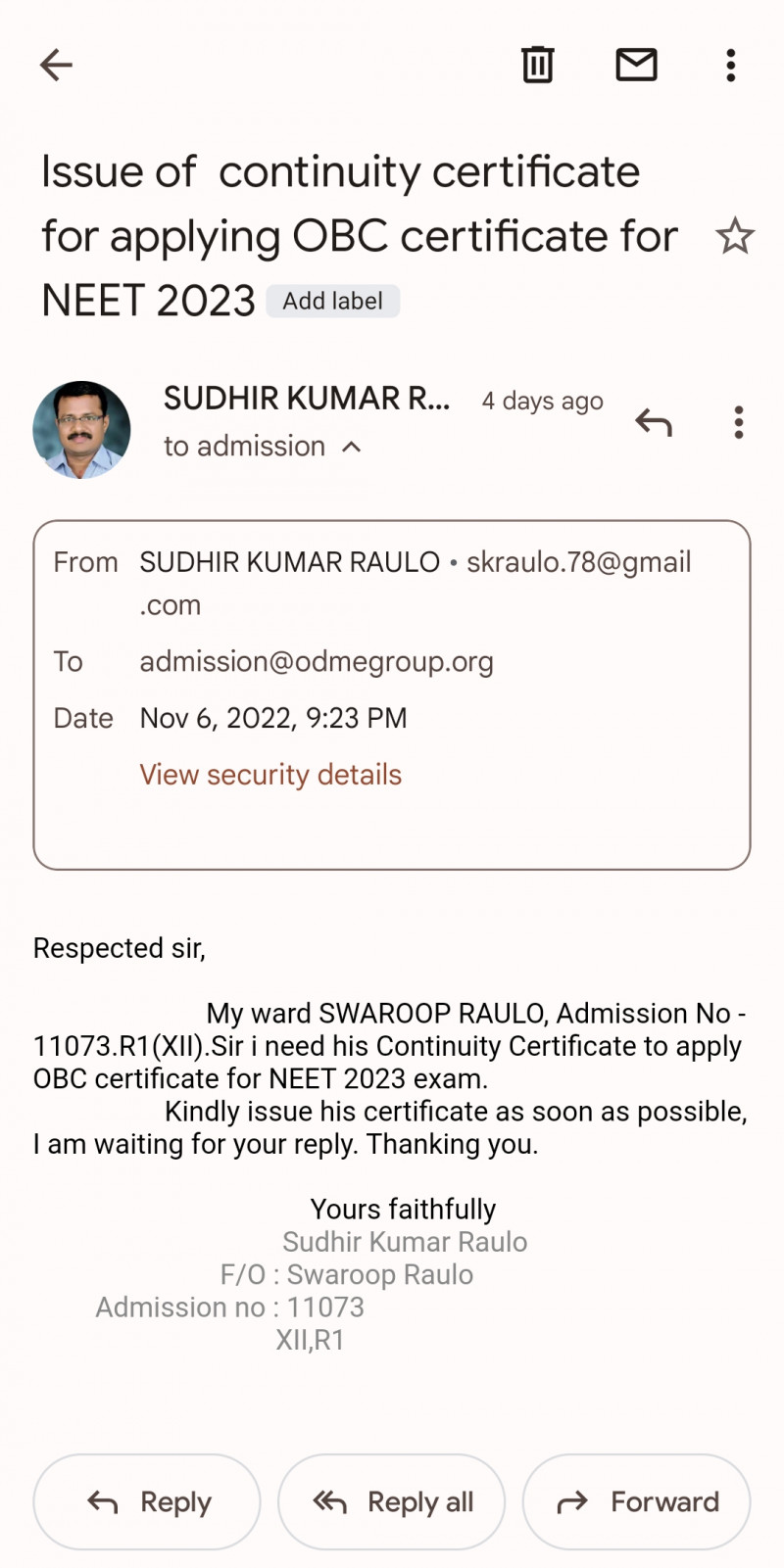This screenshot has height=1568, width=784.
Task: Tap the Add label chip
Action: pyautogui.click(x=333, y=302)
